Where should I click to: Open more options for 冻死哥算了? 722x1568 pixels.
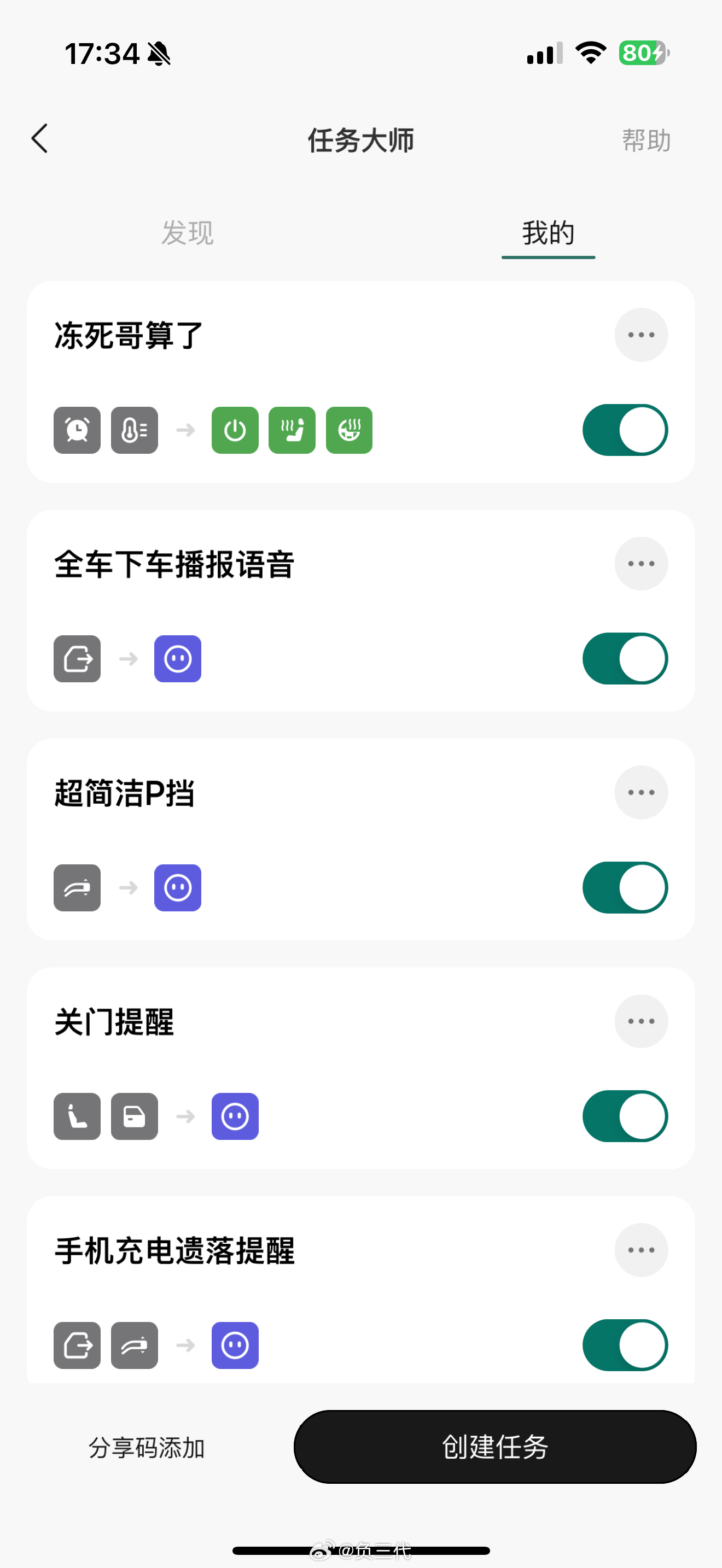click(641, 335)
